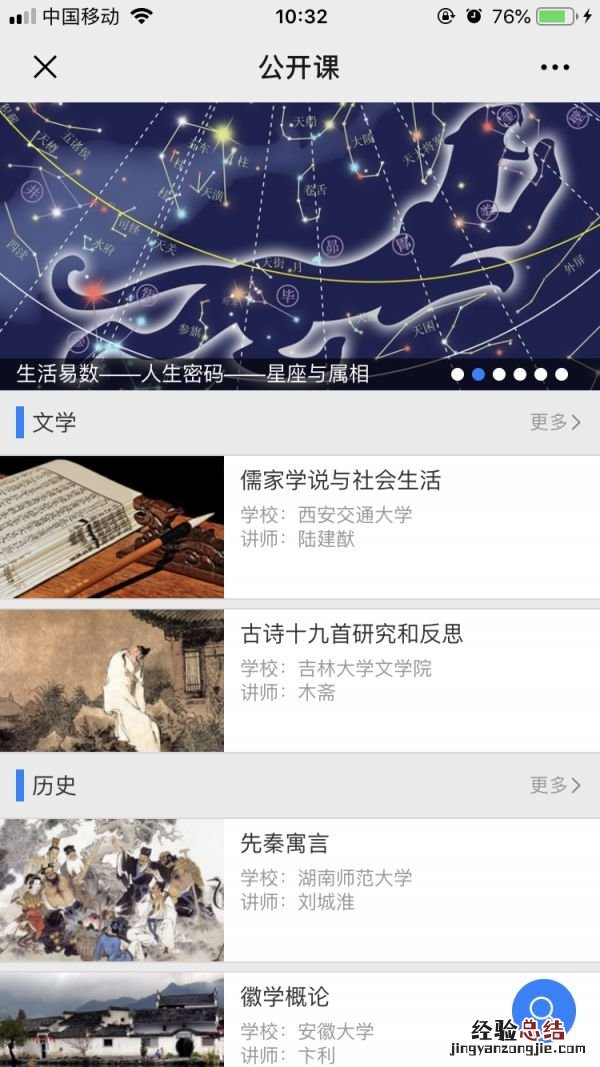Open the course 徽学概论
This screenshot has height=1067, width=600.
tap(285, 997)
